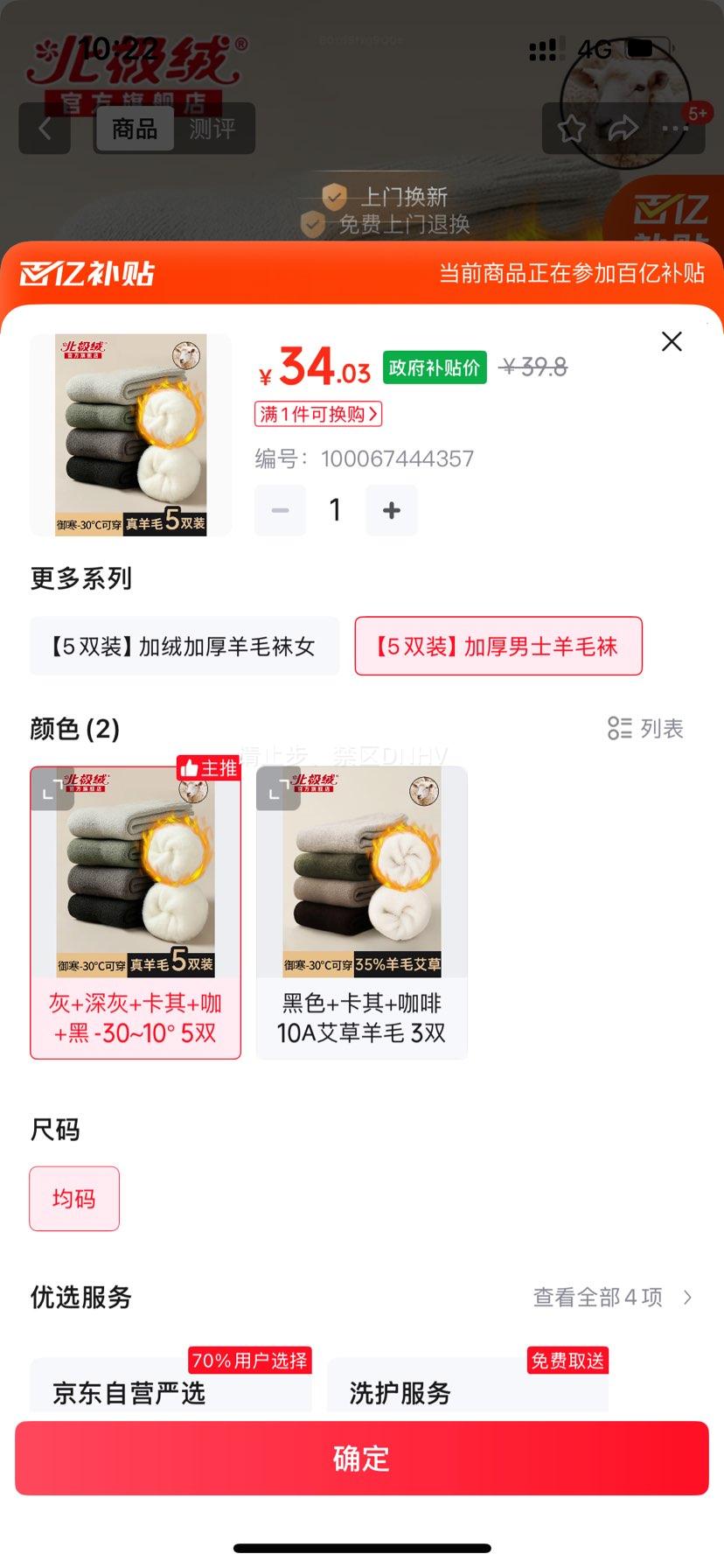Screen dimensions: 724x1568
Task: Select the 【5双装】加绒加厚羊毛袜女 series option
Action: pyautogui.click(x=184, y=646)
